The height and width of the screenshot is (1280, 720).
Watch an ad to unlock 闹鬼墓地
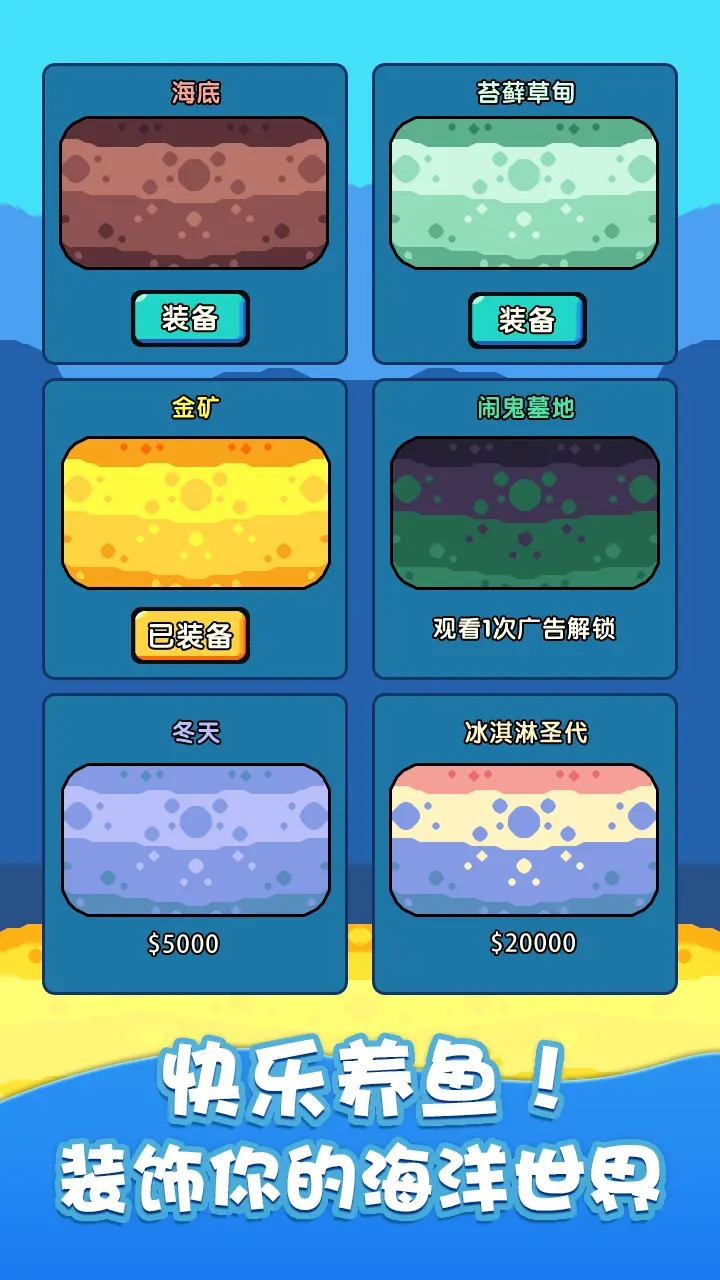[x=527, y=630]
